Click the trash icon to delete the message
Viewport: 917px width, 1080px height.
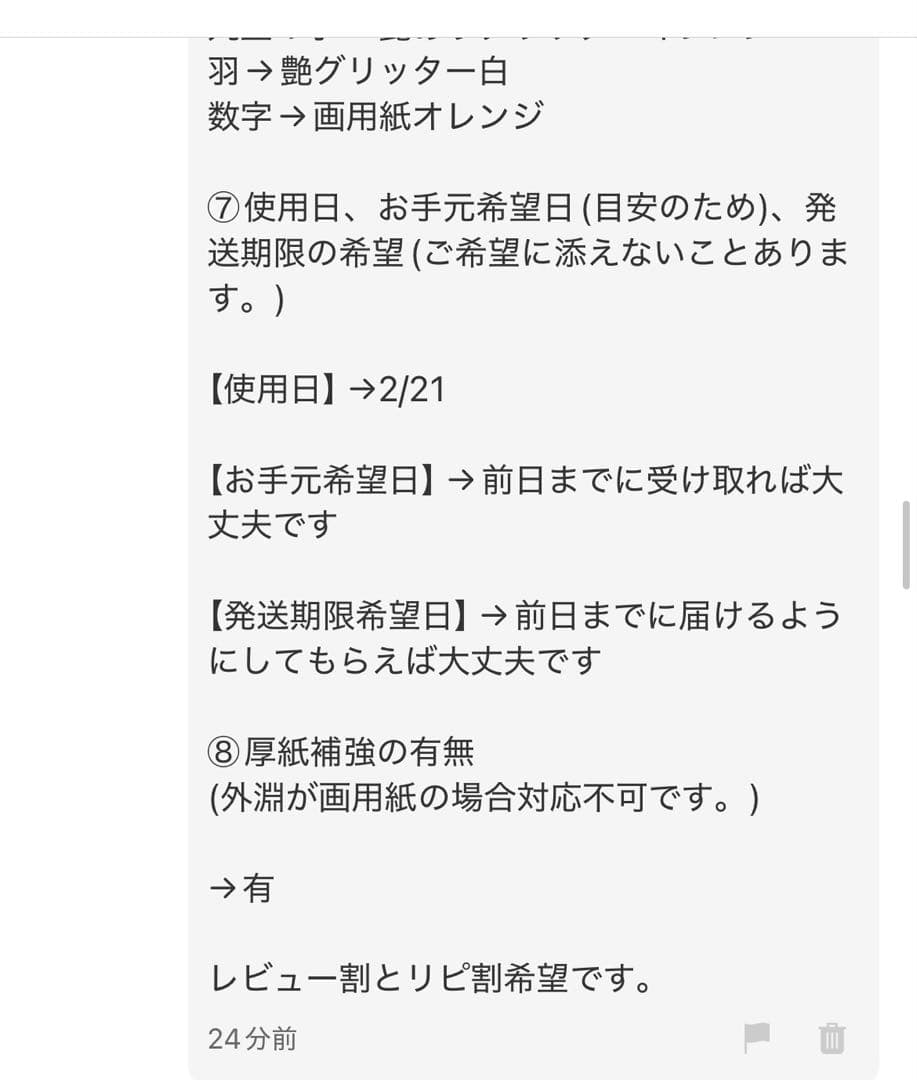(x=833, y=1040)
